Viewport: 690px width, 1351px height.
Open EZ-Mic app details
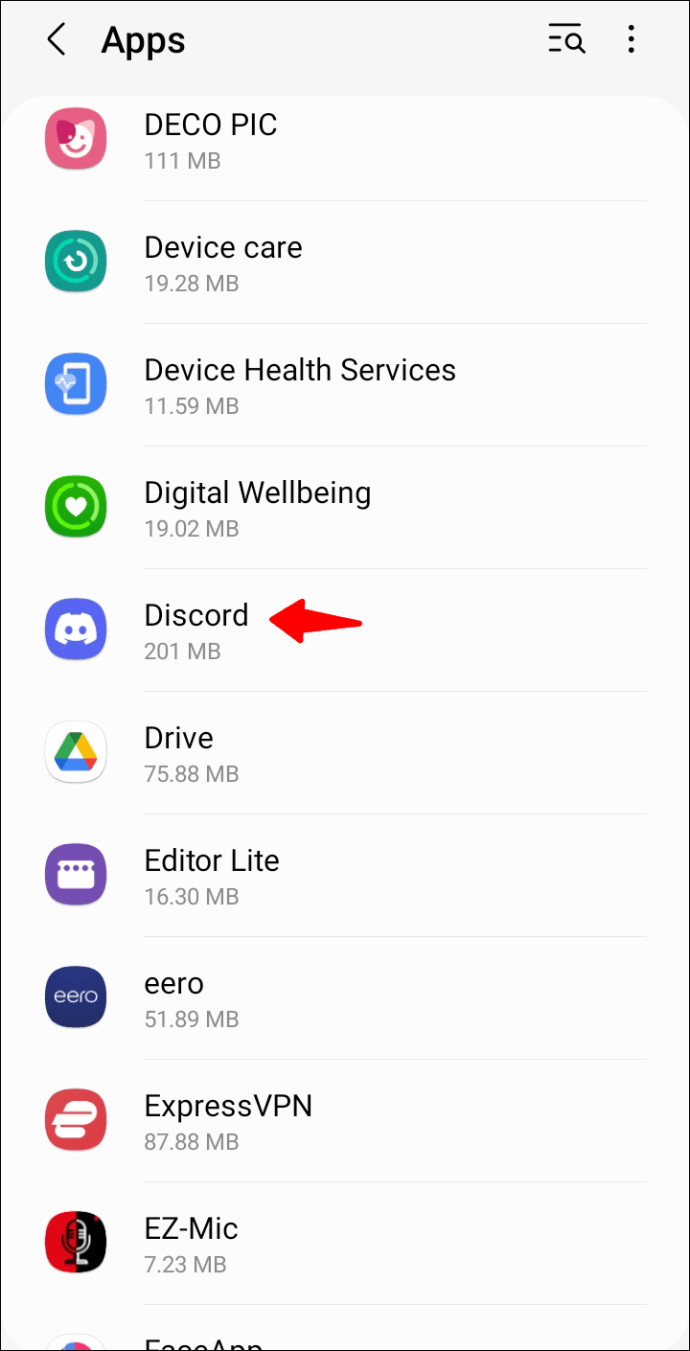pos(345,1244)
